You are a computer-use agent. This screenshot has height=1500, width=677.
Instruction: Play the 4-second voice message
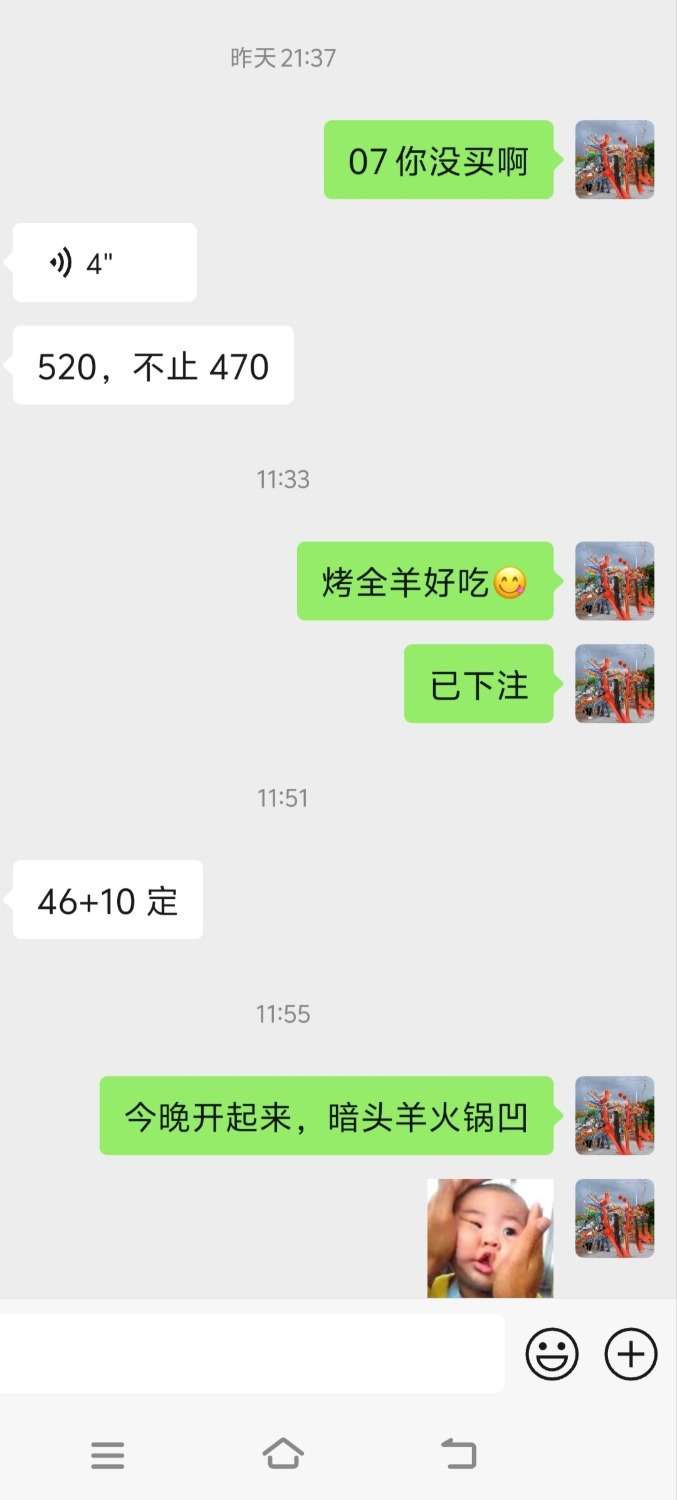click(104, 263)
